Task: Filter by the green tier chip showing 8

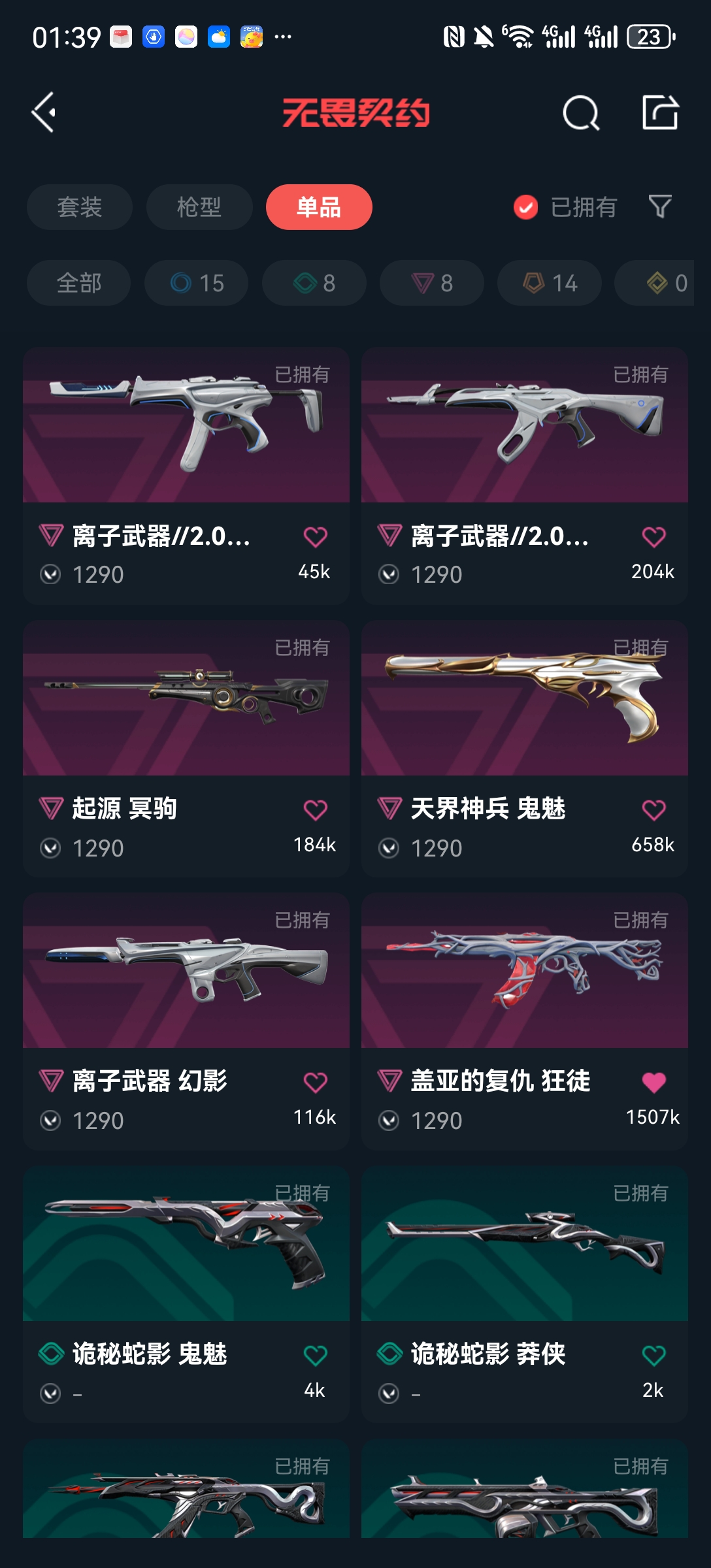Action: point(314,283)
